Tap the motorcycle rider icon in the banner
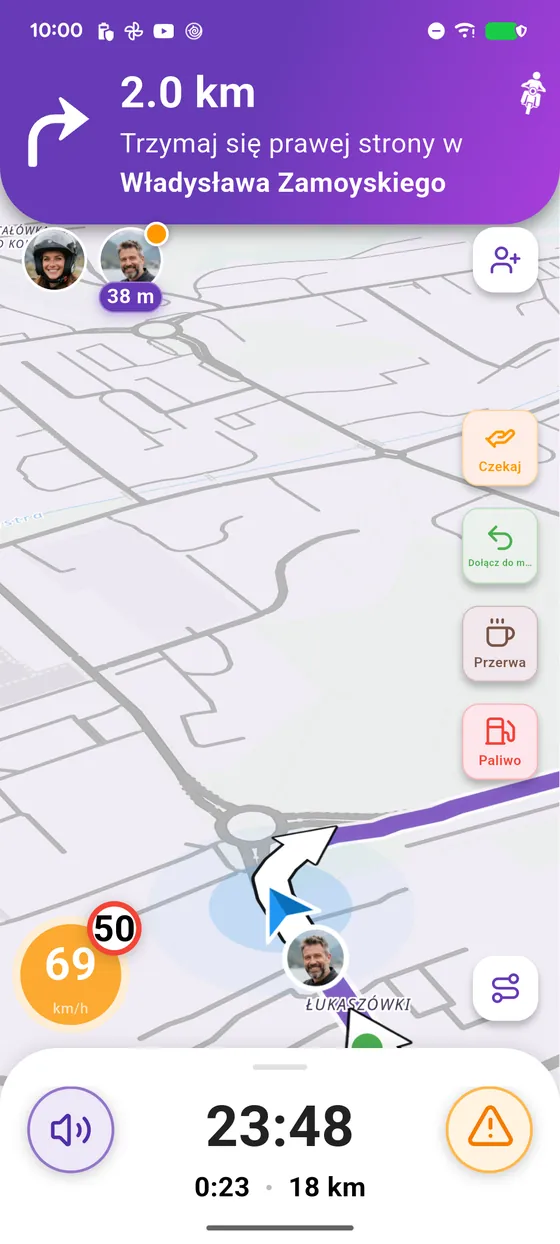Screen dimensions: 560x1244 point(533,94)
